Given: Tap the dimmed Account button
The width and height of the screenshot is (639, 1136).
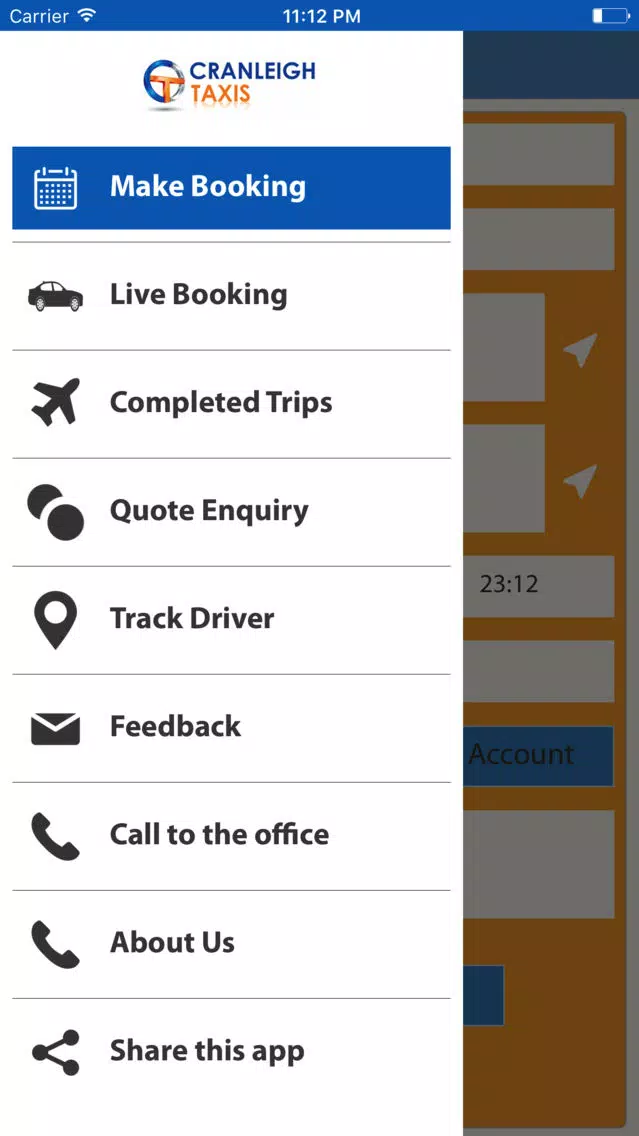Looking at the screenshot, I should coord(538,756).
